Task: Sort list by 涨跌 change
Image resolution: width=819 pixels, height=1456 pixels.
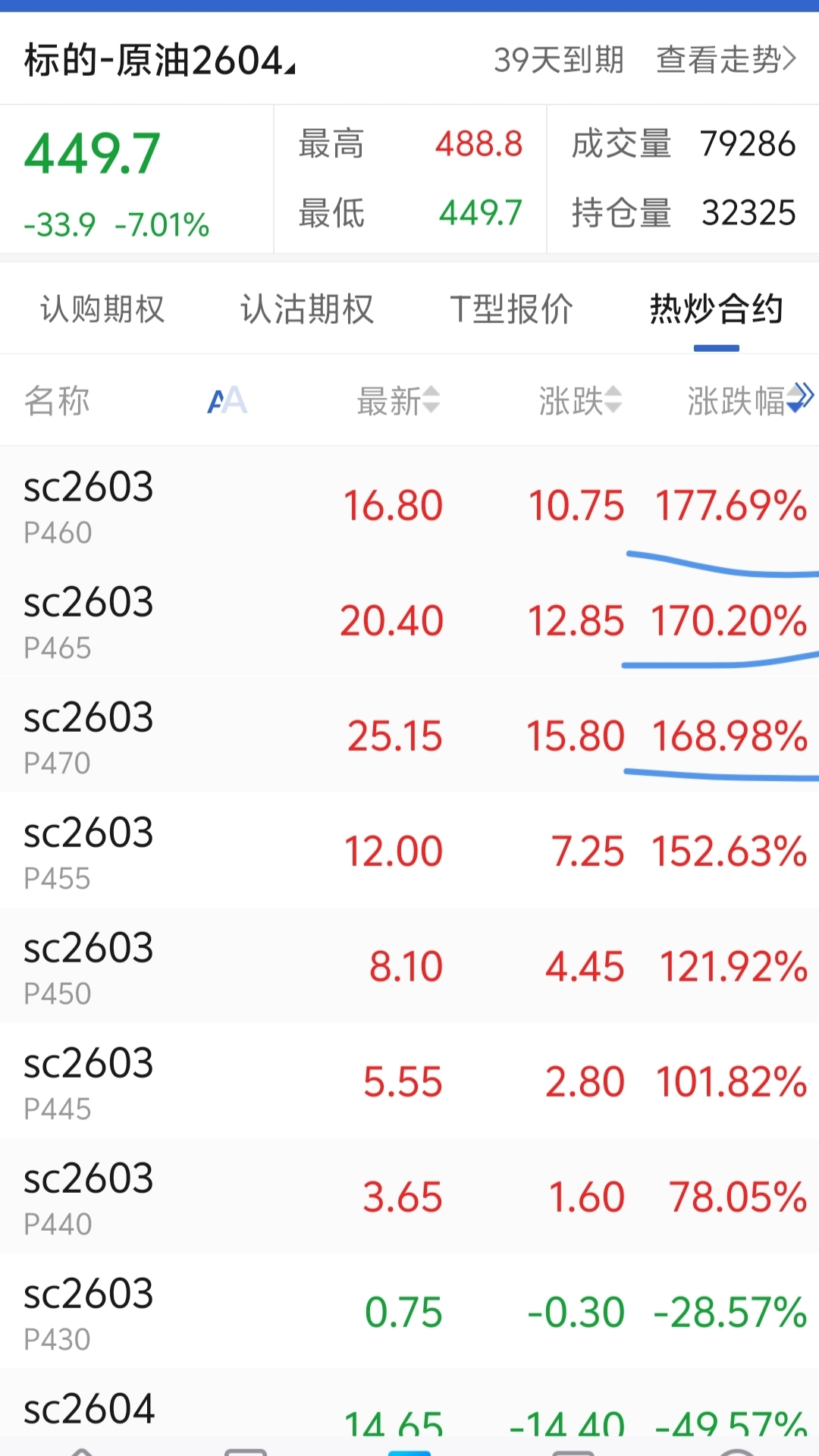Action: (x=580, y=400)
